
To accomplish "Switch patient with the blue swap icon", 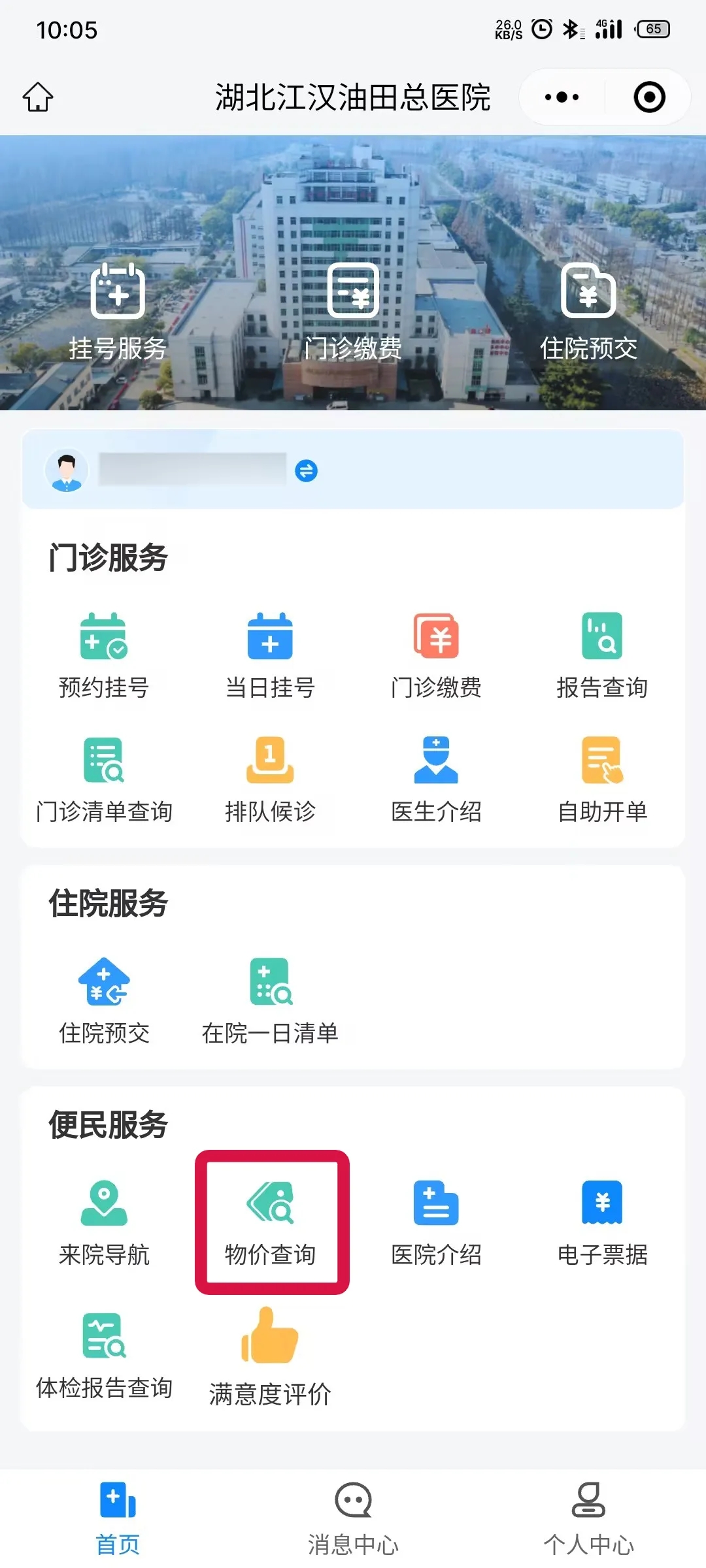I will tap(306, 470).
